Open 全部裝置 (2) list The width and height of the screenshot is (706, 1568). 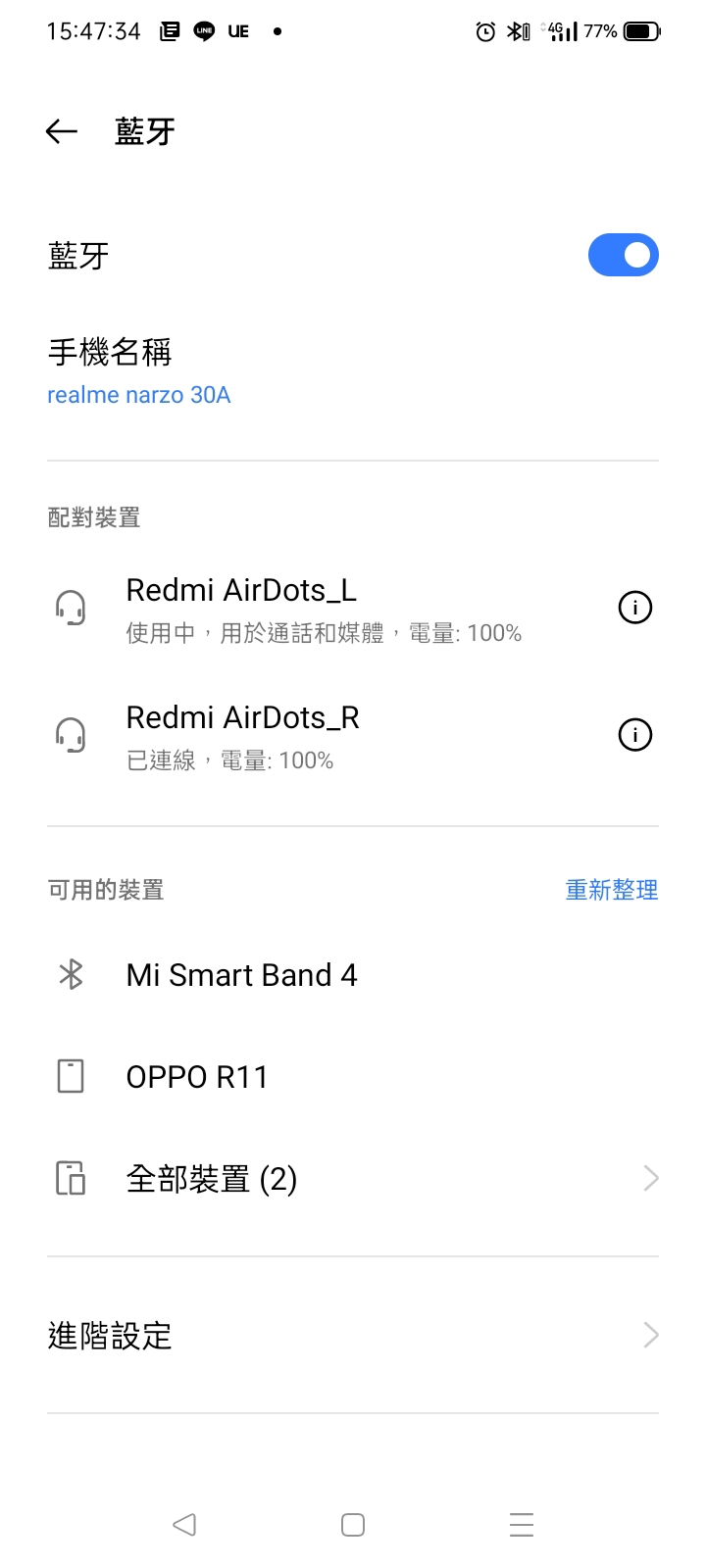(353, 1179)
